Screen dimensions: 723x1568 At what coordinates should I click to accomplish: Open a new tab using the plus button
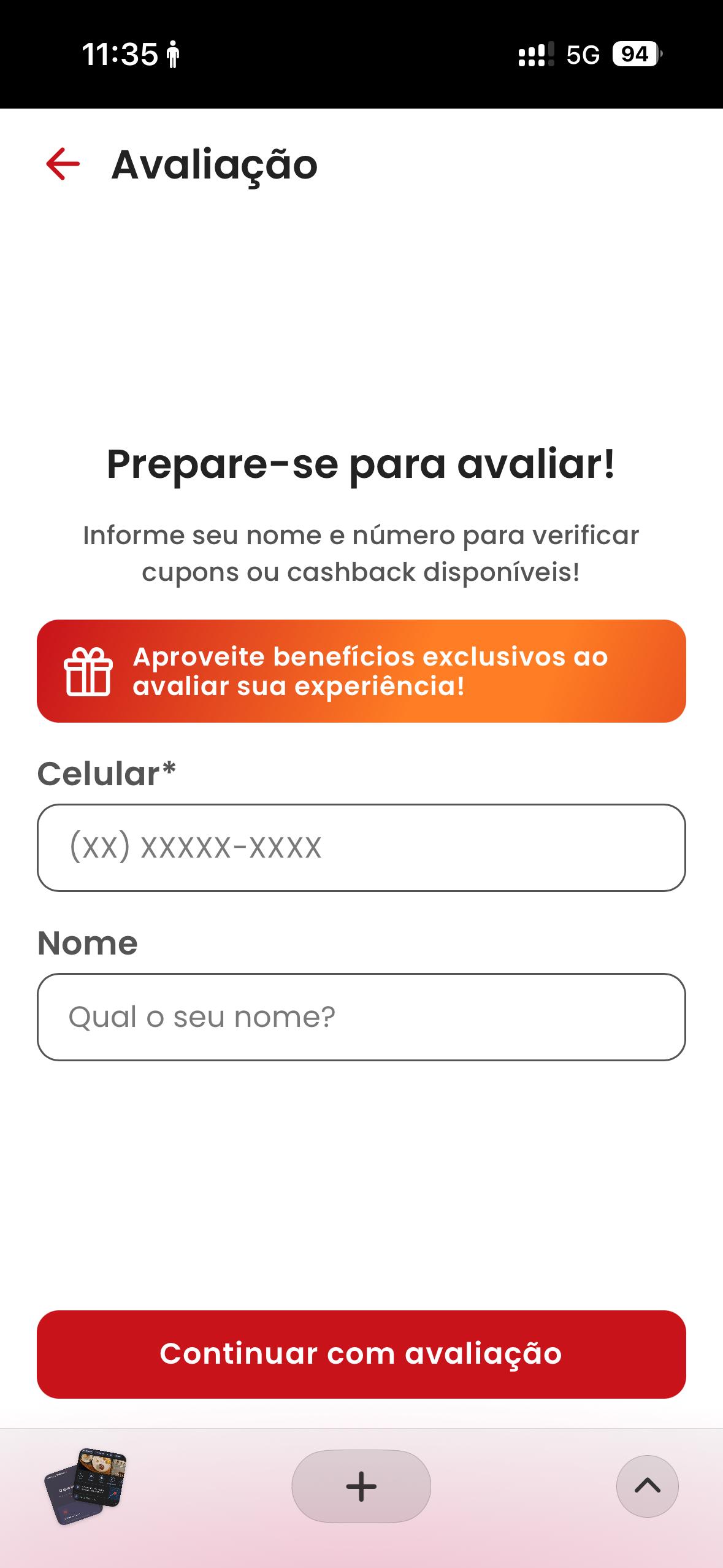(x=361, y=1486)
